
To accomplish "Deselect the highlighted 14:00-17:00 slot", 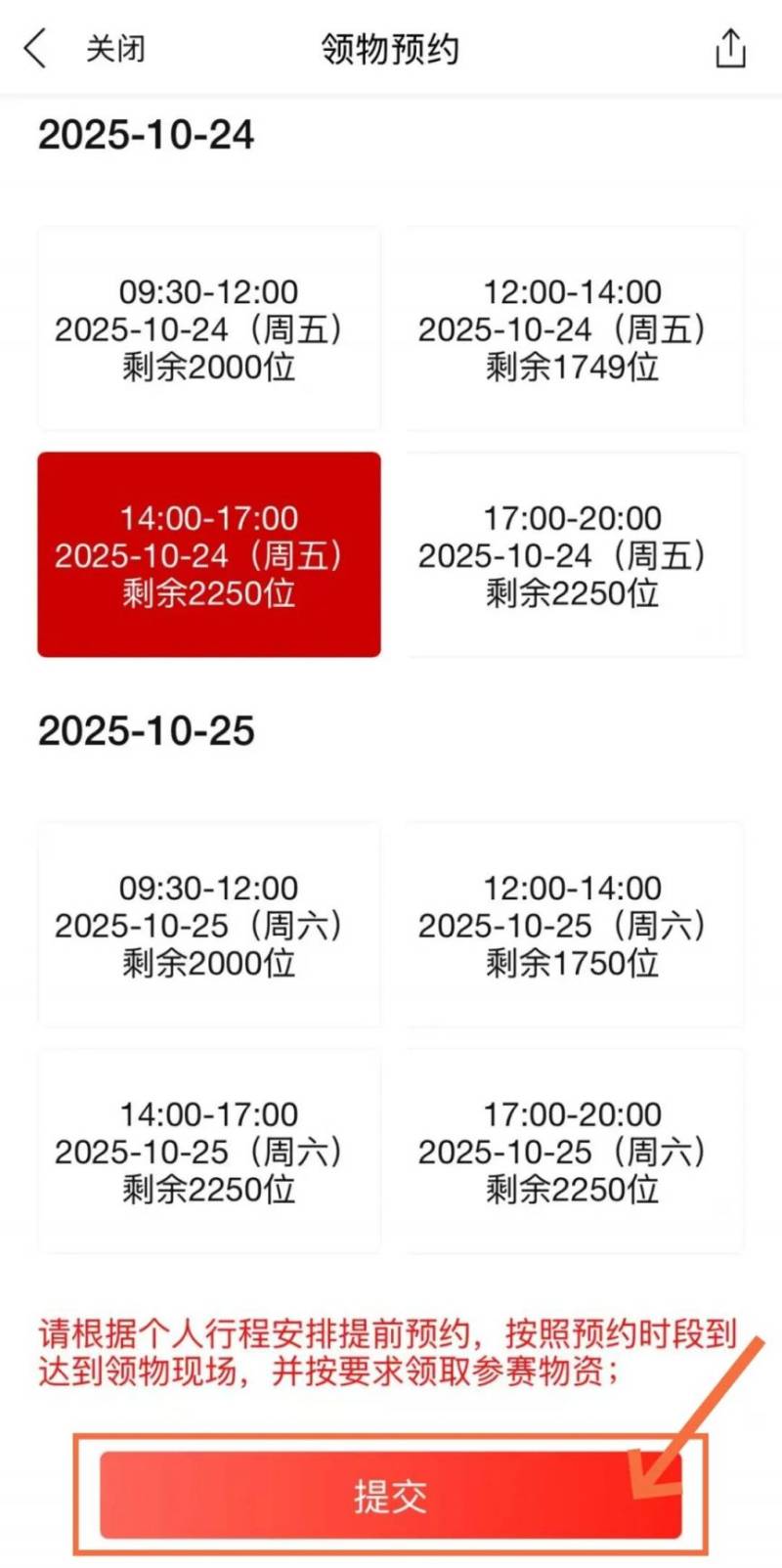I will (208, 554).
